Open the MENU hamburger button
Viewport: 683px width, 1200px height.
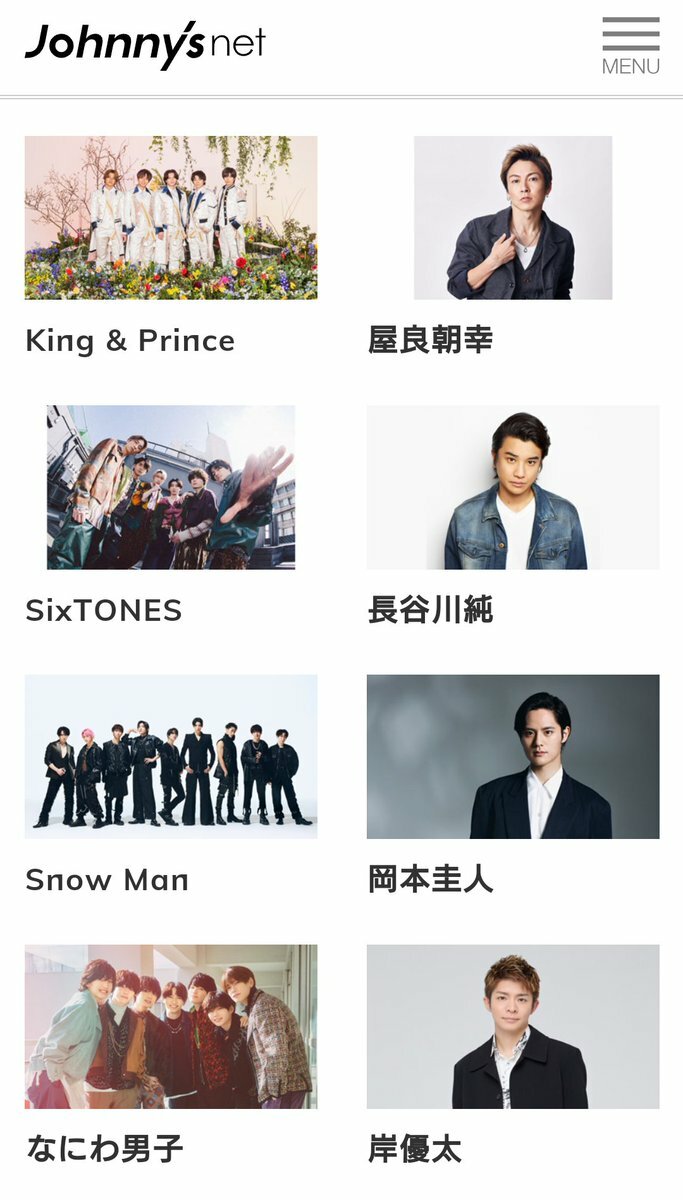630,45
